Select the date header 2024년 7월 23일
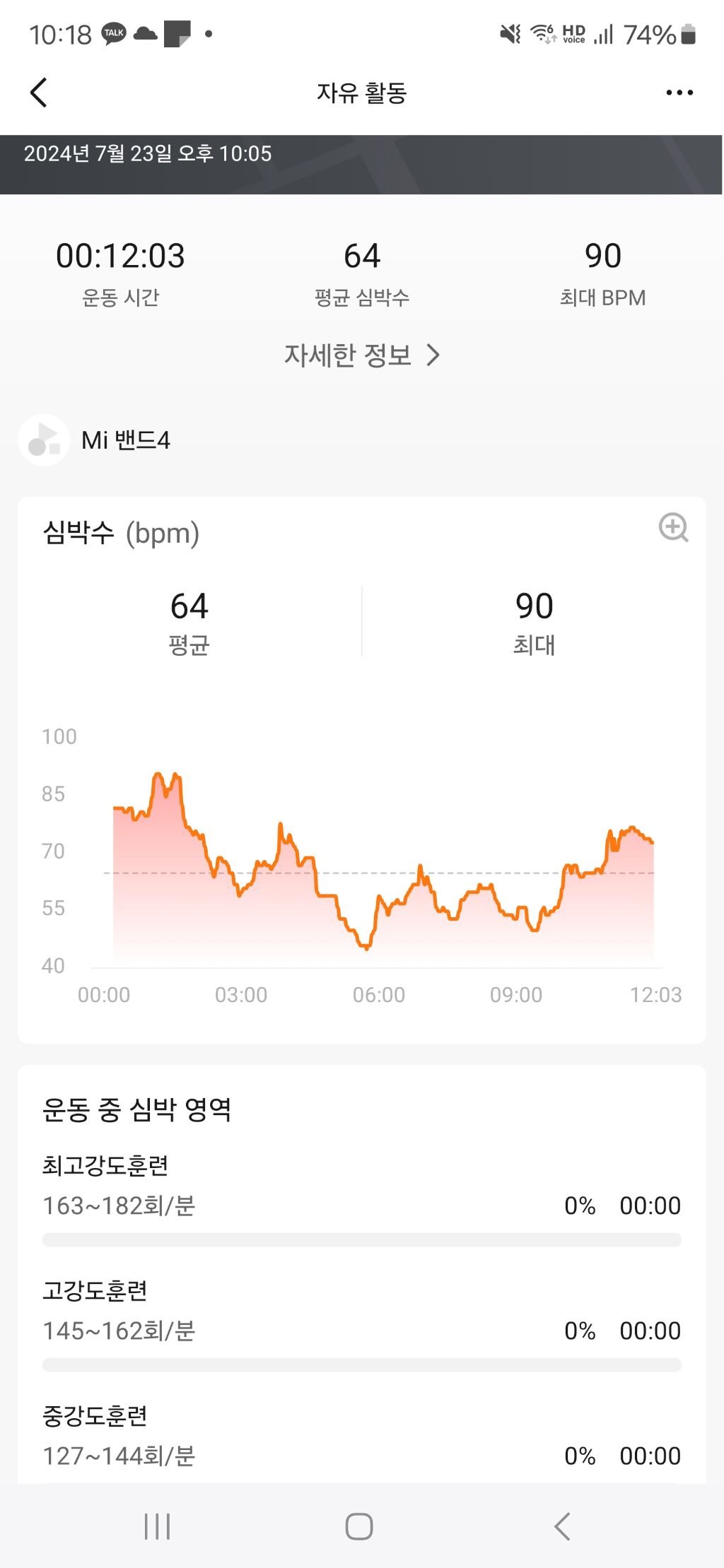 tap(148, 153)
